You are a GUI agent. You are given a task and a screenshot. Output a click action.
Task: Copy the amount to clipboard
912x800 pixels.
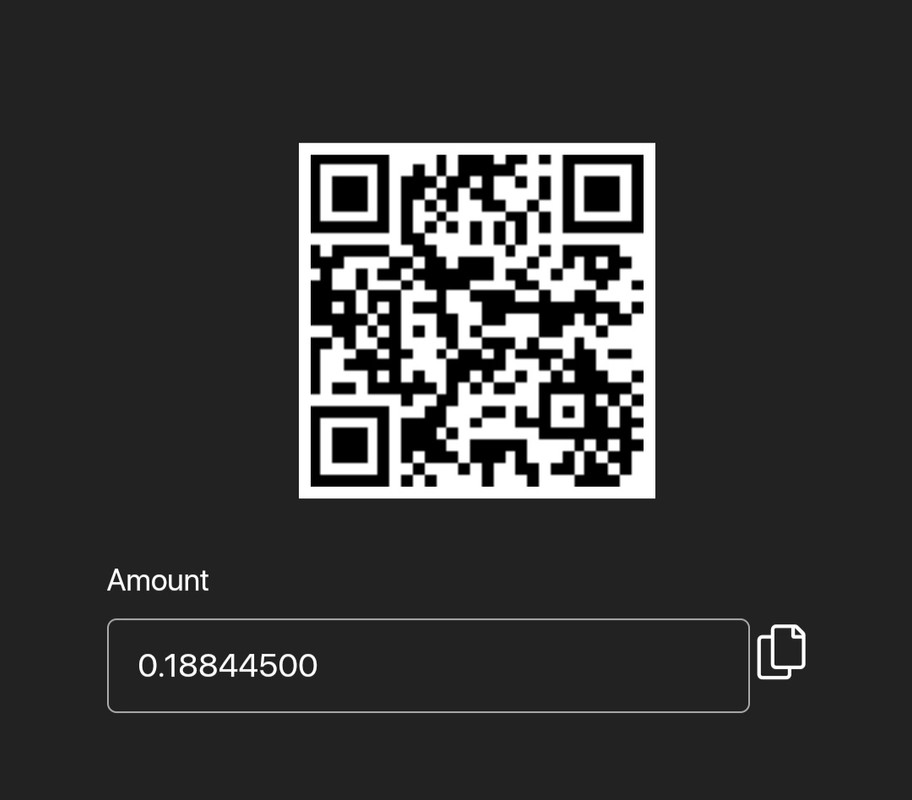(781, 652)
